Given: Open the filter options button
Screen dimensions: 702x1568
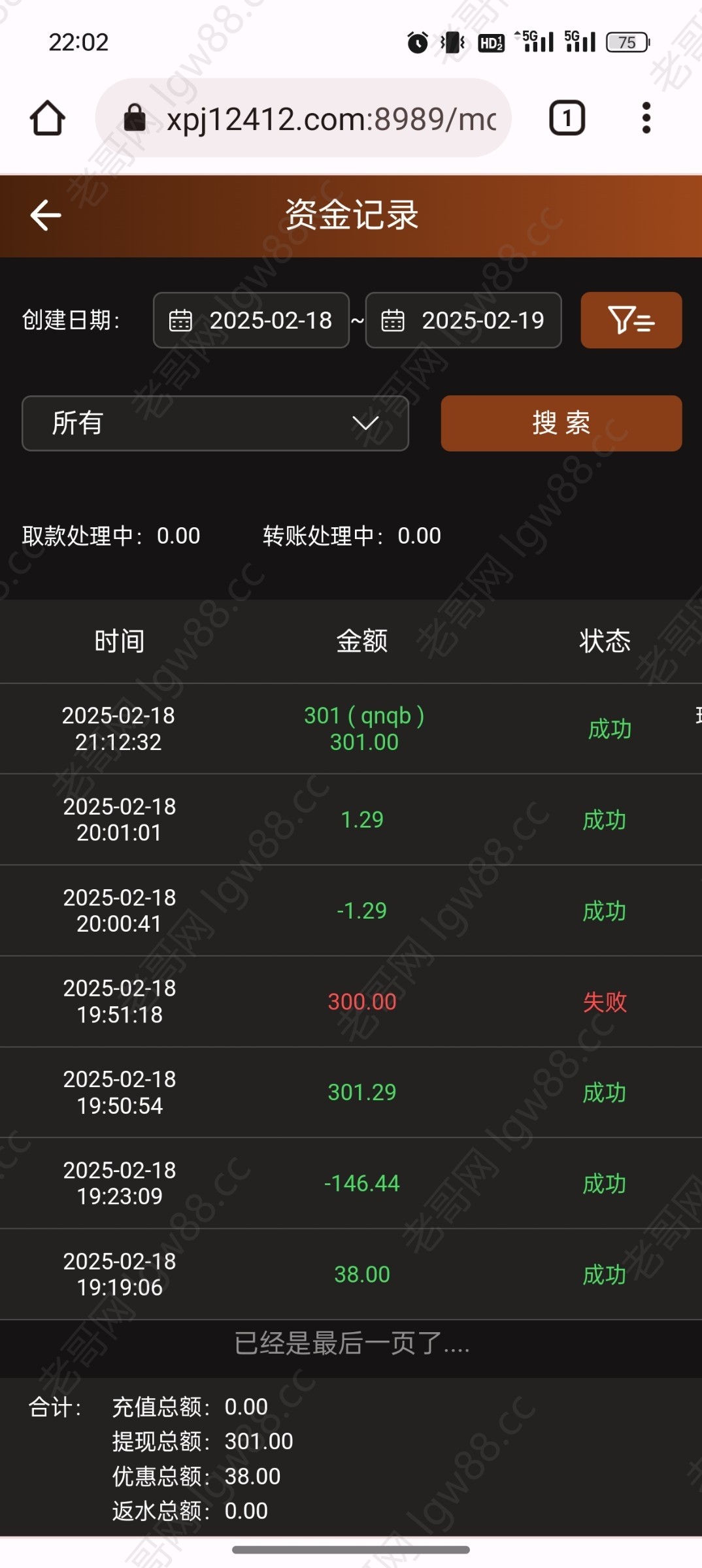Looking at the screenshot, I should [631, 320].
